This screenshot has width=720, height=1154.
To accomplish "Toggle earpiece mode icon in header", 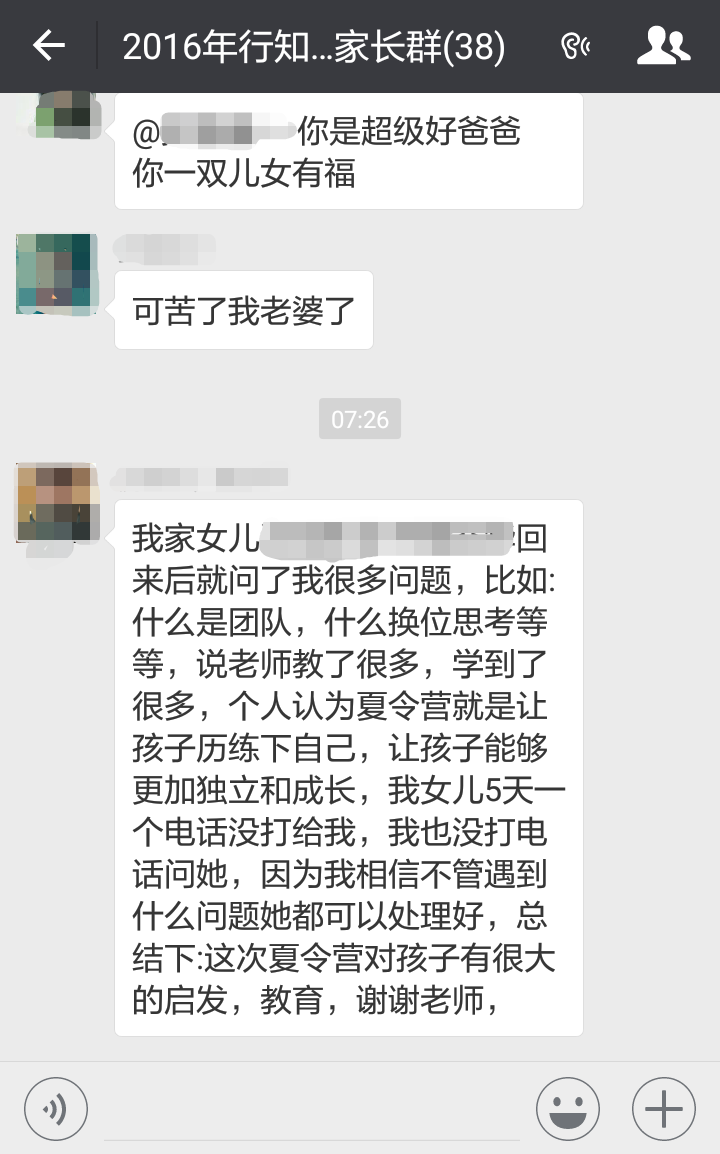I will click(x=576, y=46).
